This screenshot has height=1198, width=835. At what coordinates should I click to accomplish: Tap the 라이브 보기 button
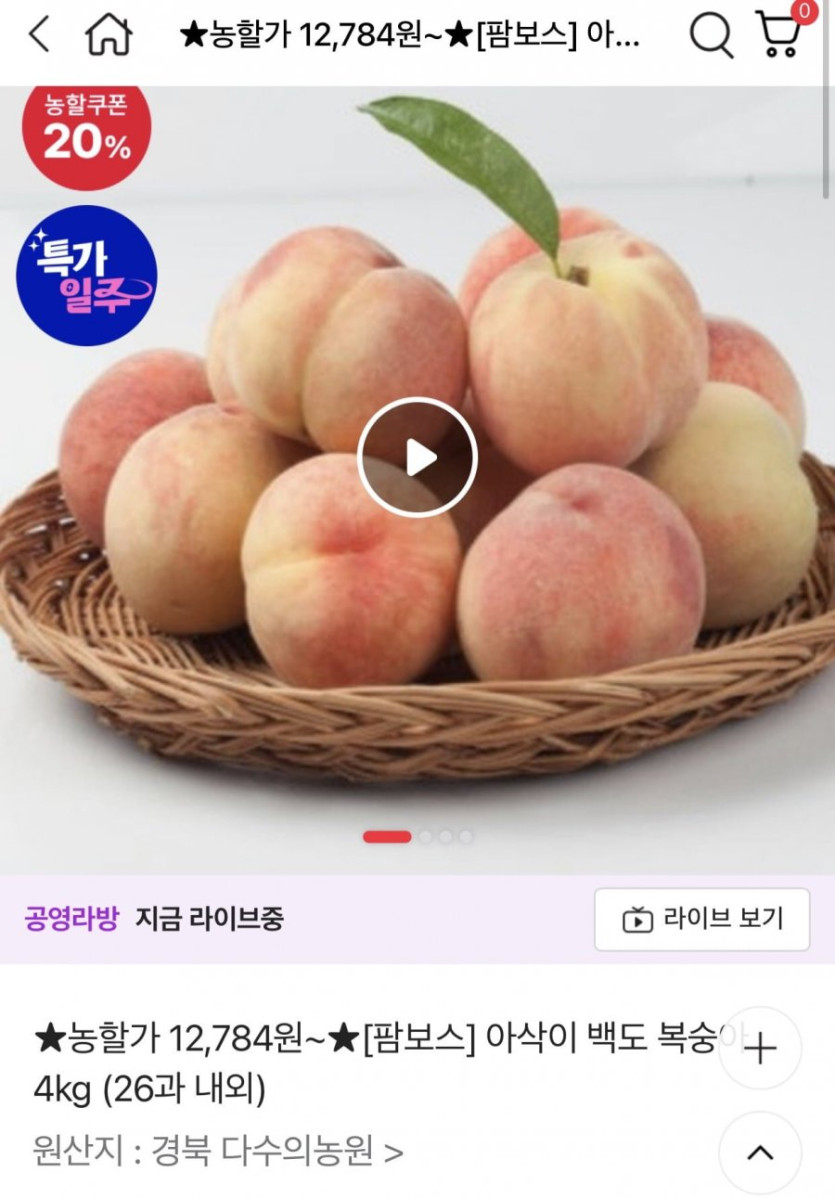[x=702, y=919]
